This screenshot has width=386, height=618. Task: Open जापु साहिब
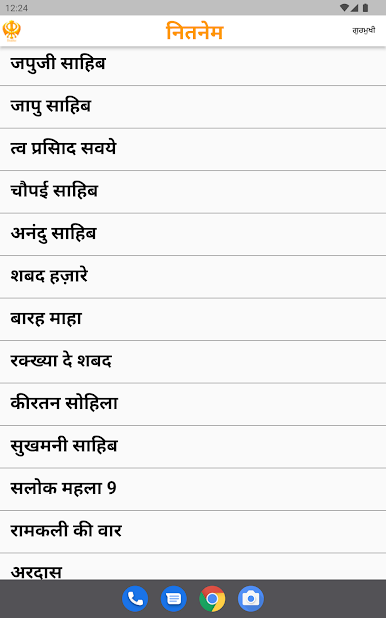(193, 107)
